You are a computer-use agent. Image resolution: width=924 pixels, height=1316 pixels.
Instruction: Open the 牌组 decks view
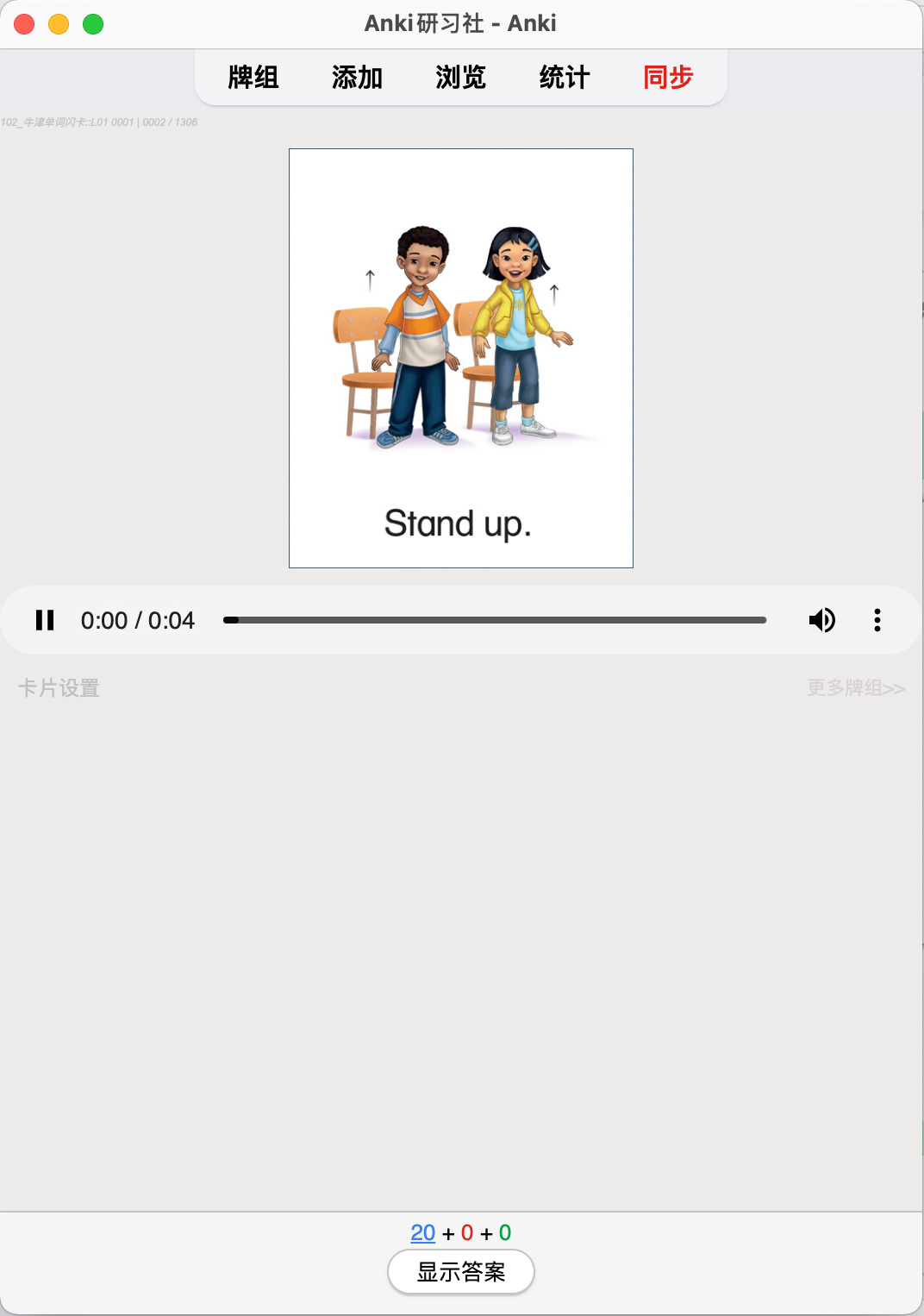253,78
